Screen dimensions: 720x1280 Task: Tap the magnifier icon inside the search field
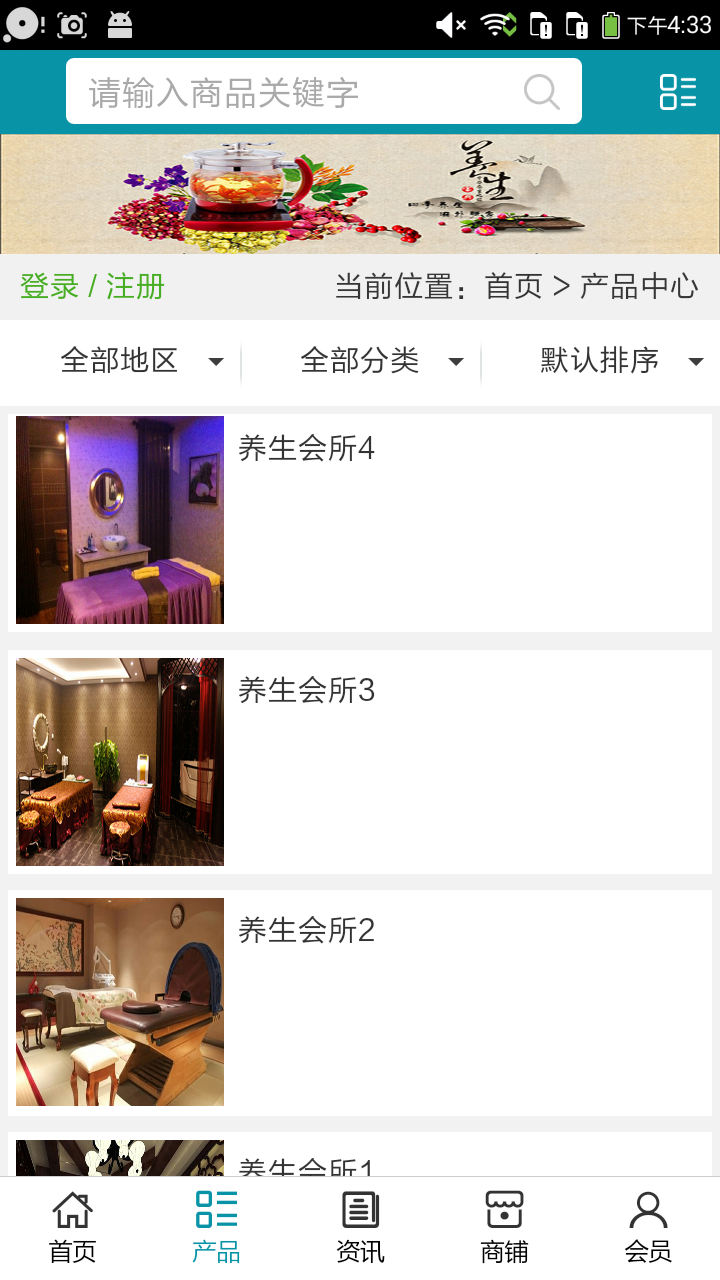pyautogui.click(x=541, y=91)
